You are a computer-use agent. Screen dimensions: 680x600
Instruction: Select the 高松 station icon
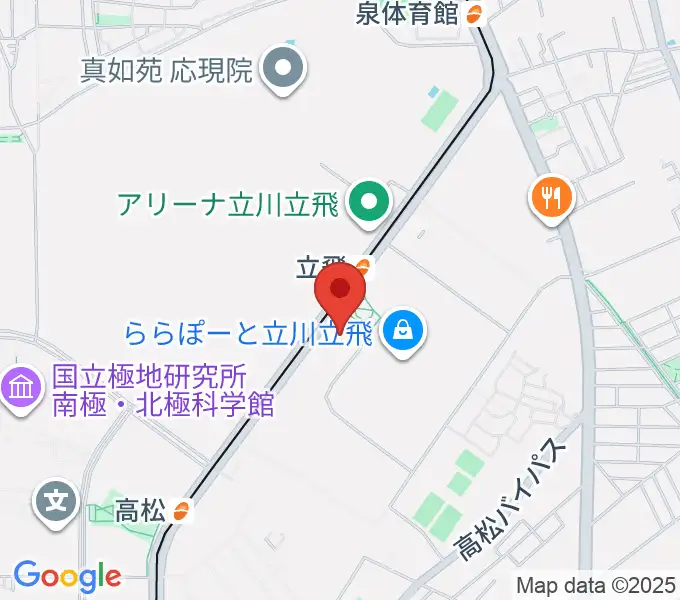[181, 511]
